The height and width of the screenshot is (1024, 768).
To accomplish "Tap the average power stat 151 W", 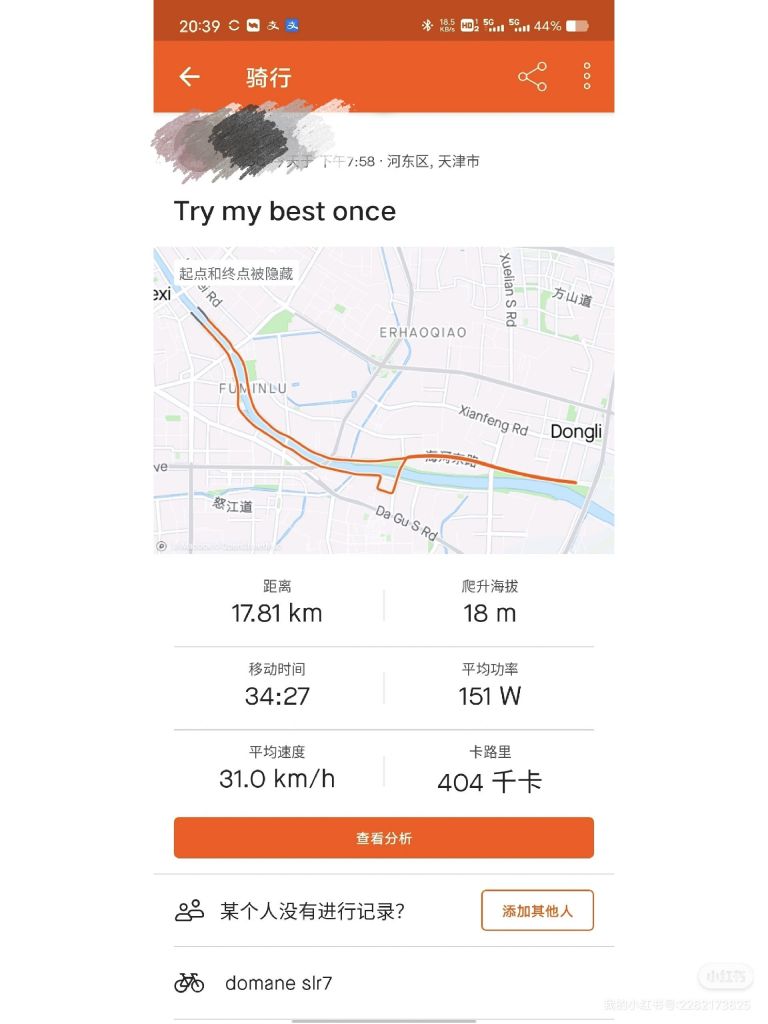I will (x=486, y=695).
